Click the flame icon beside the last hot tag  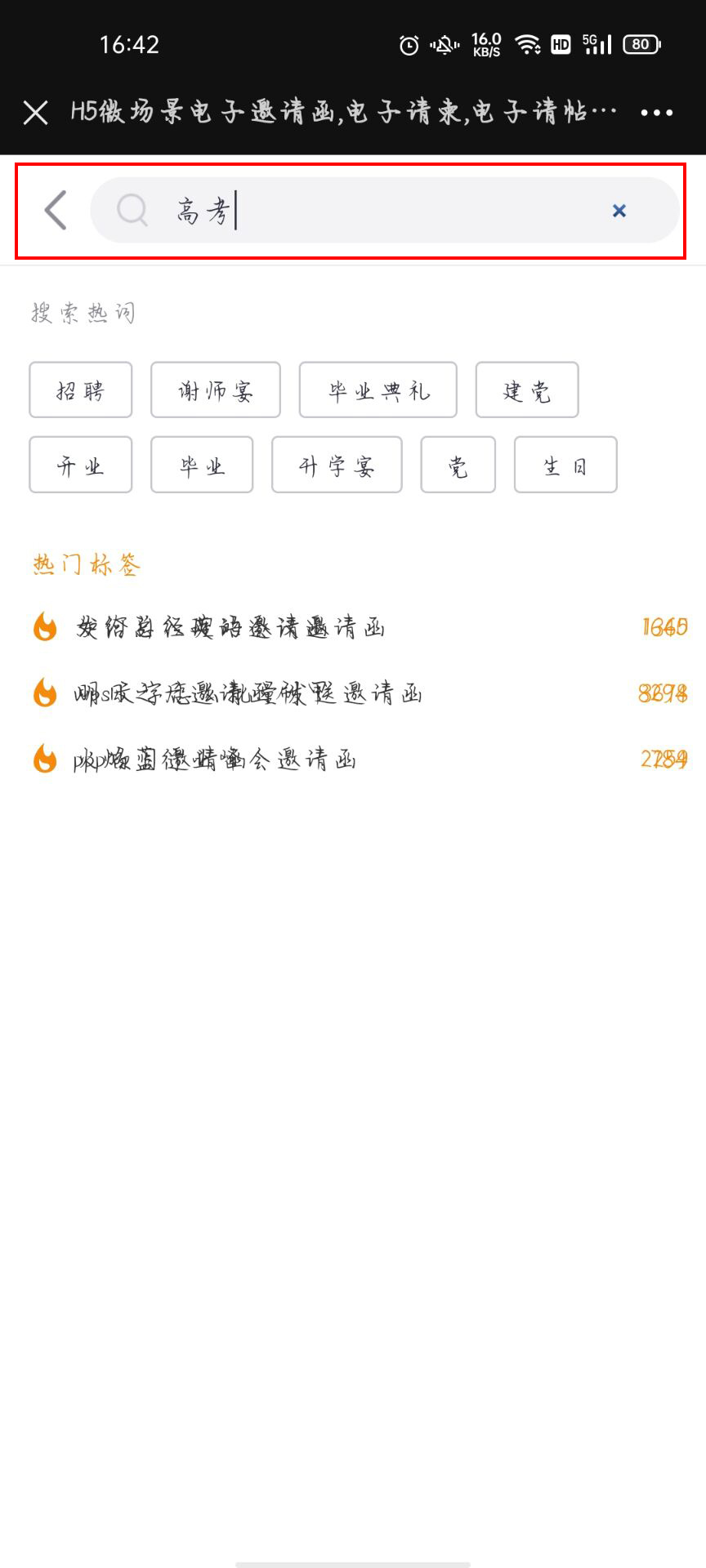click(x=44, y=759)
